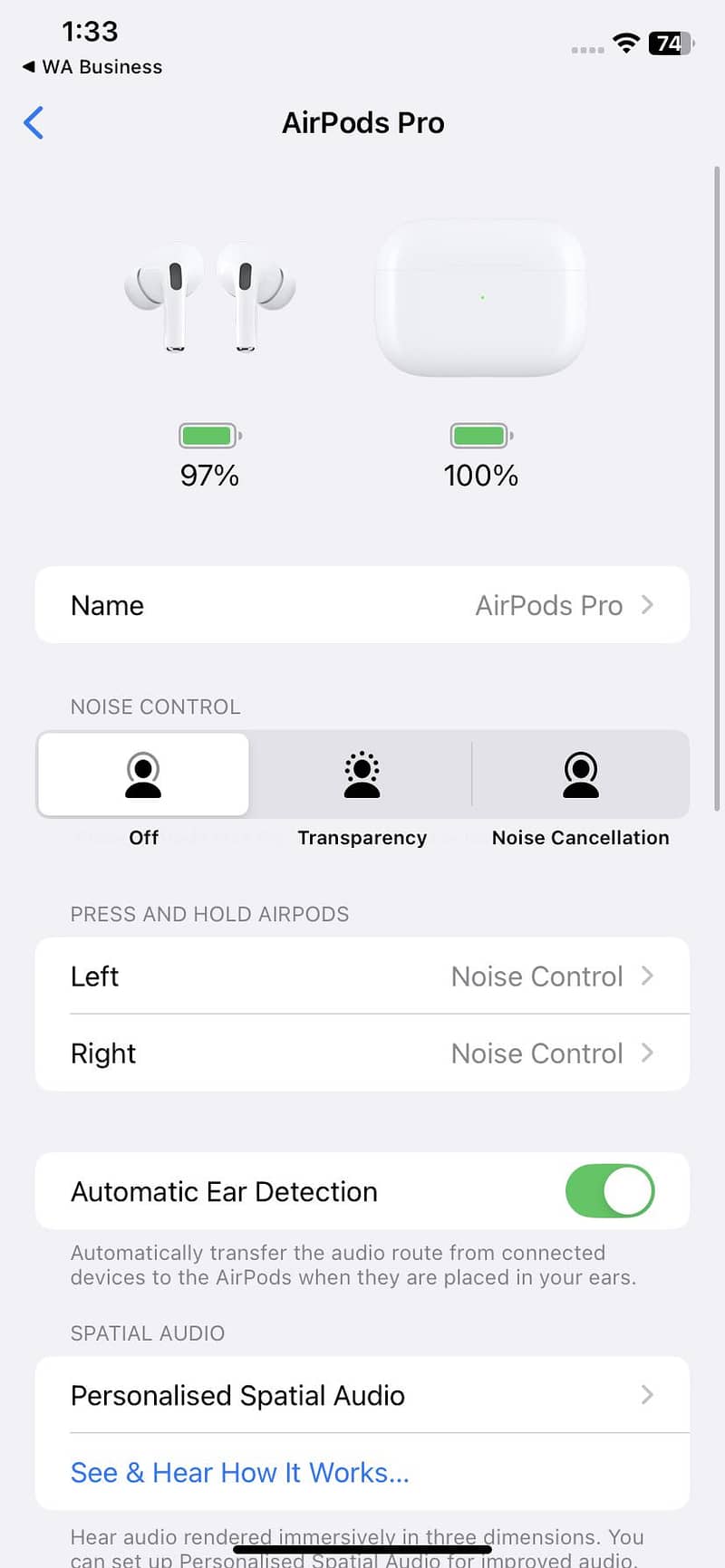Enable Noise Cancellation mode
The height and width of the screenshot is (1568, 725).
pos(580,776)
